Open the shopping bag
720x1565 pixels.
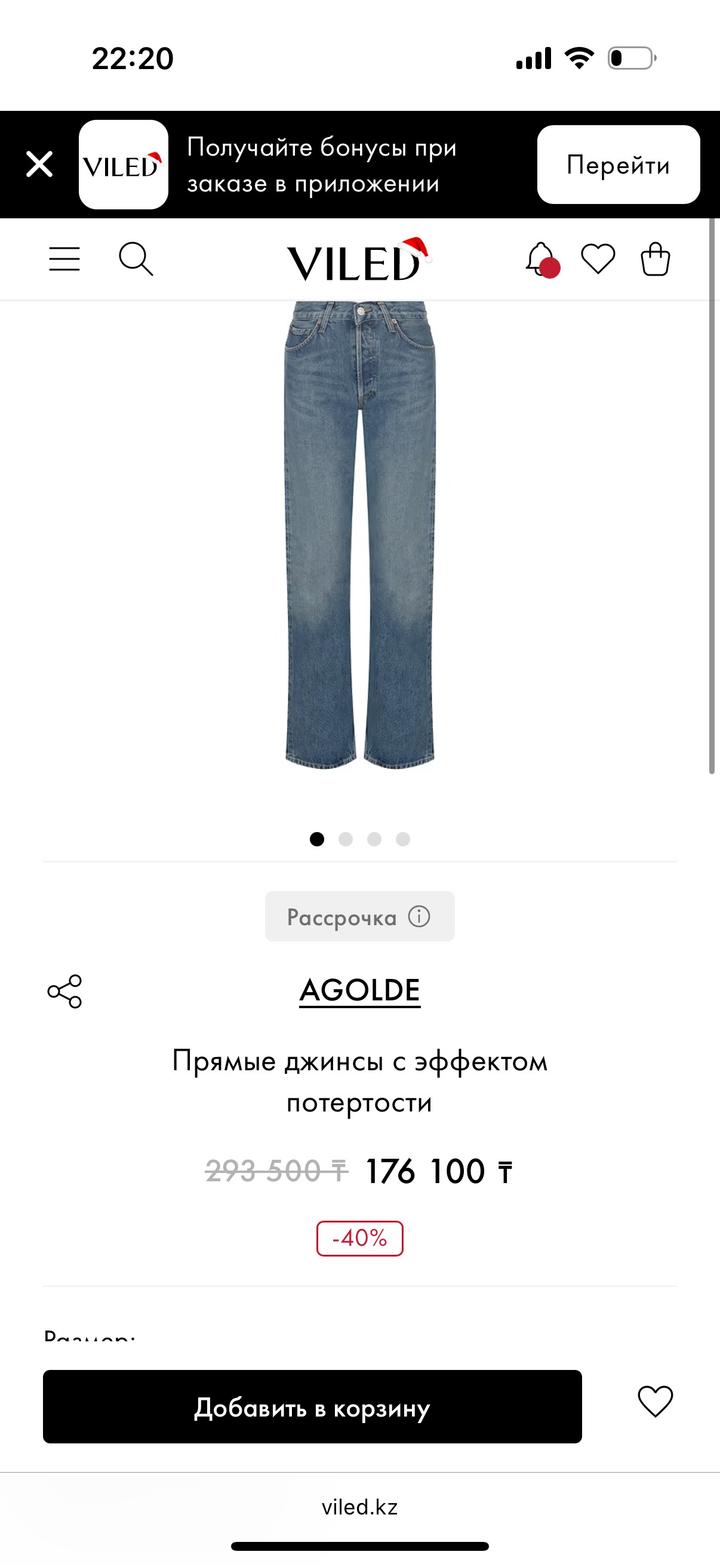click(655, 259)
